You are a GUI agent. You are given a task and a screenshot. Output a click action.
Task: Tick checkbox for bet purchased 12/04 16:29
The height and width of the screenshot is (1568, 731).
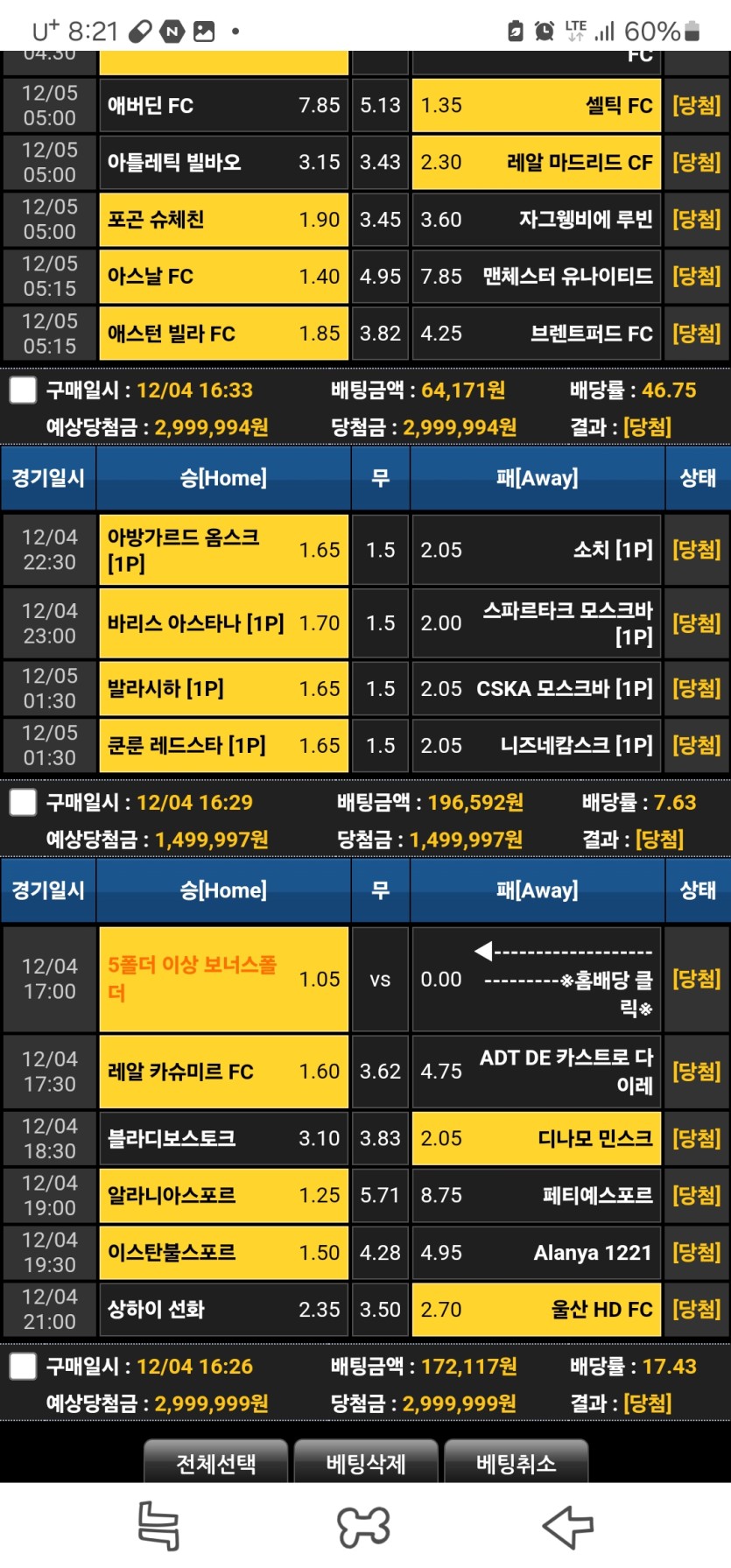pyautogui.click(x=23, y=802)
